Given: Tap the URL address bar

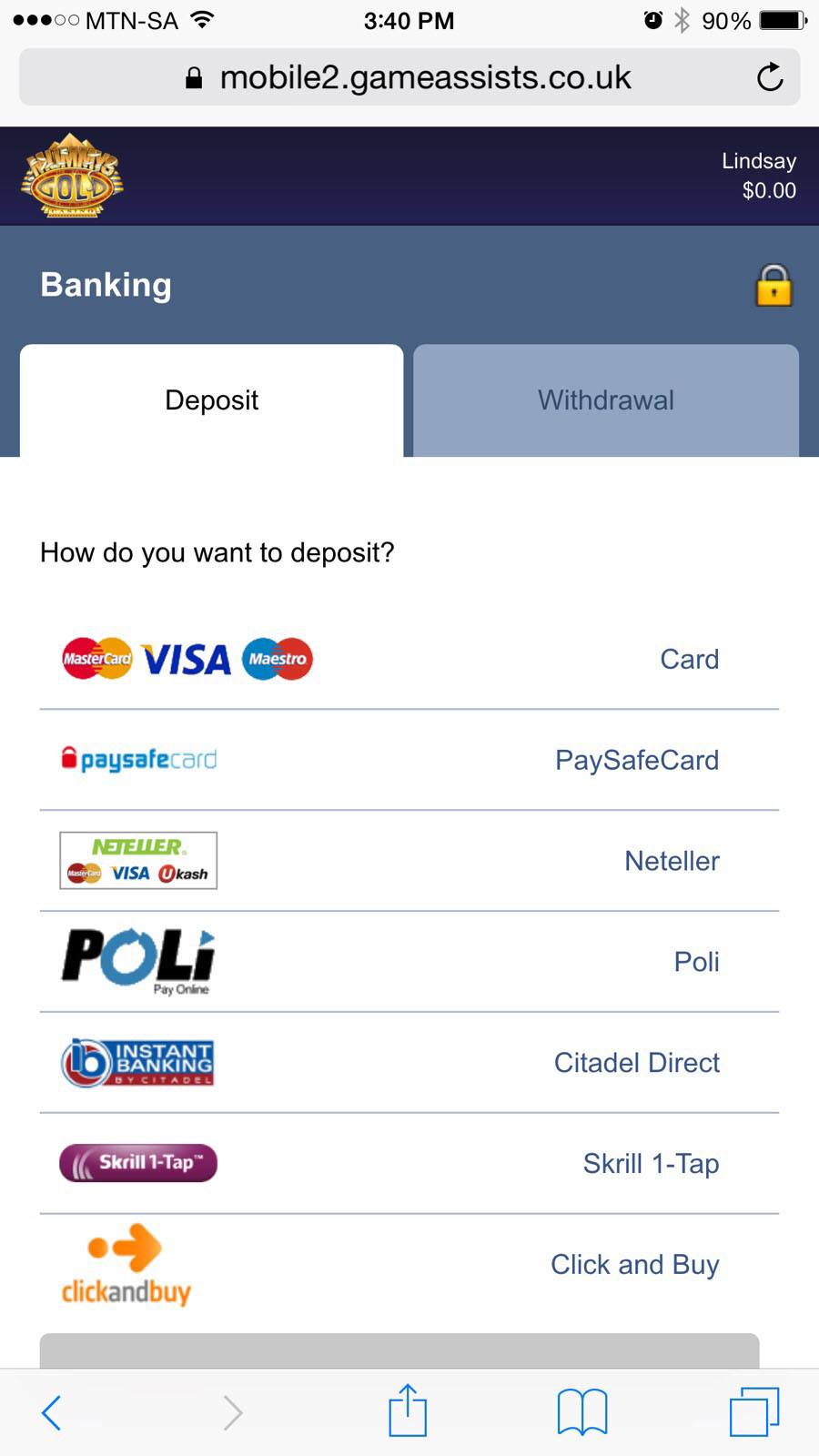Looking at the screenshot, I should (x=409, y=77).
